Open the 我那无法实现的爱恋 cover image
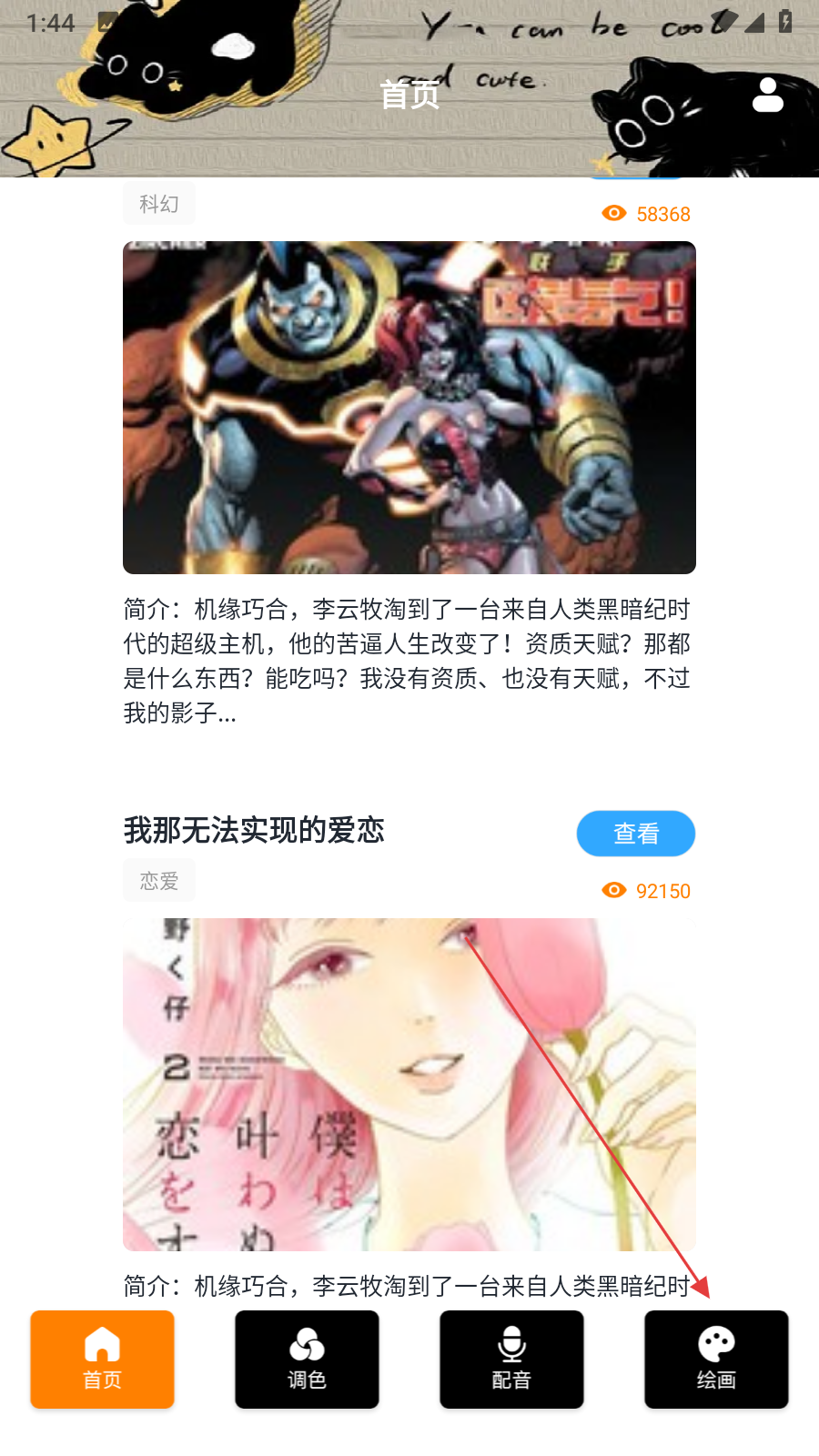This screenshot has width=819, height=1456. point(409,1083)
